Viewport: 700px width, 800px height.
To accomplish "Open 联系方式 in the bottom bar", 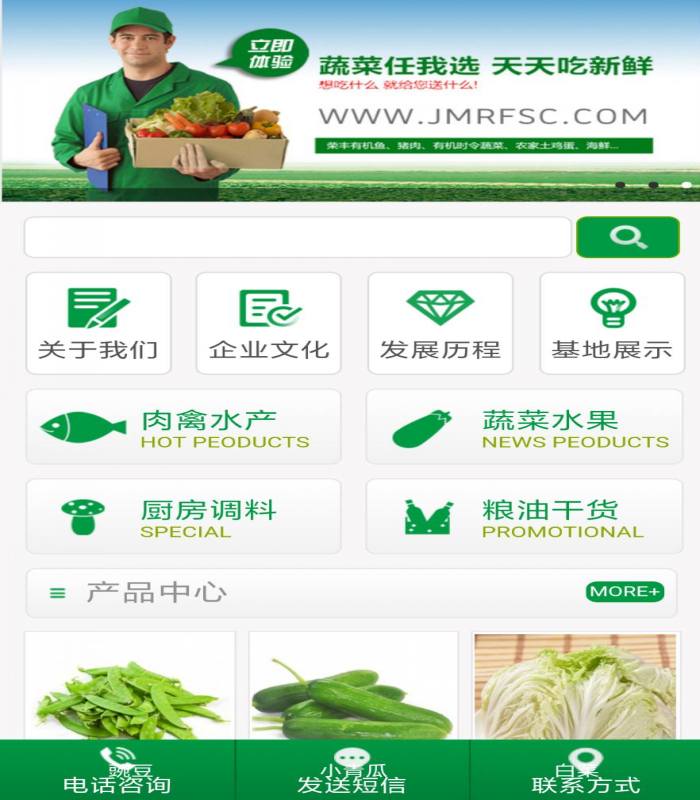I will 585,772.
